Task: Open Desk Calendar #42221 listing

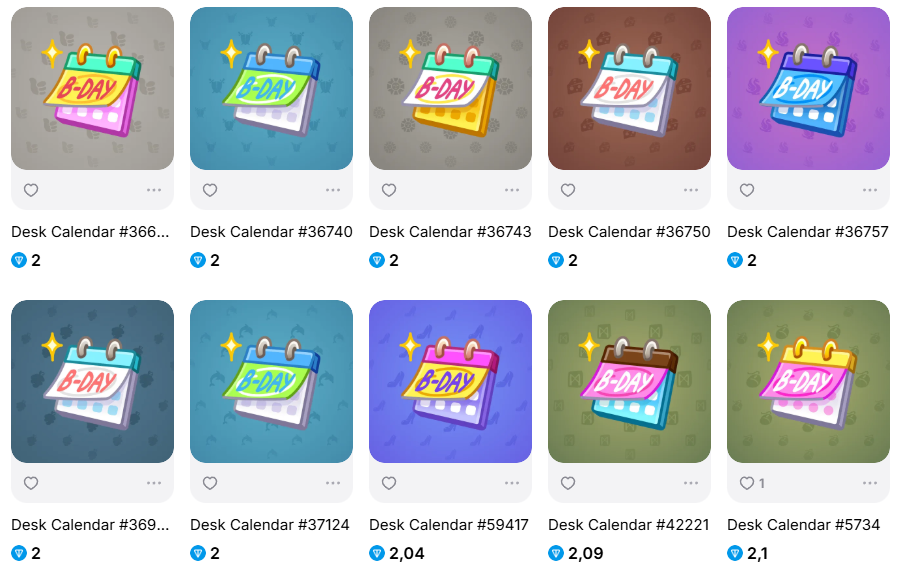Action: tap(629, 382)
